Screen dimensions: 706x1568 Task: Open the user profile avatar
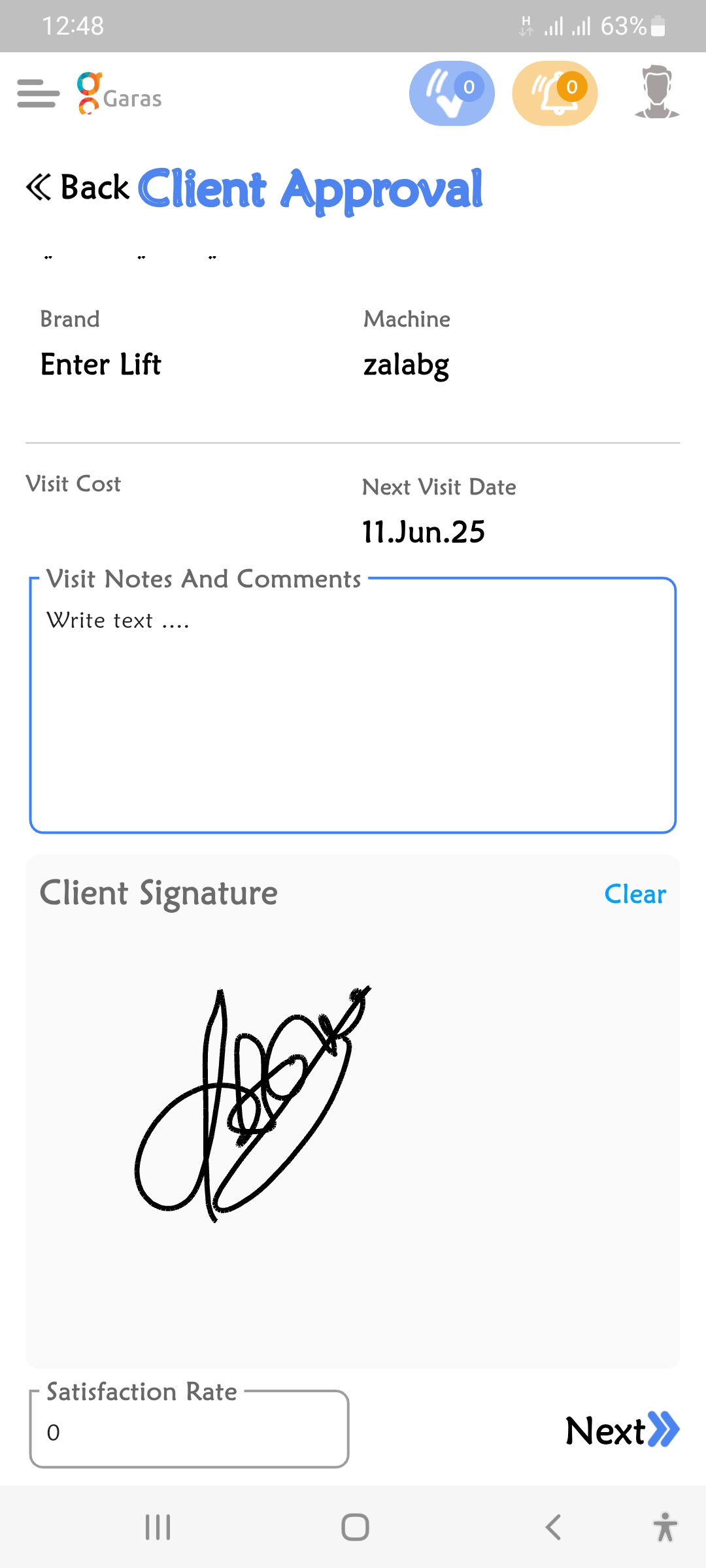coord(657,92)
